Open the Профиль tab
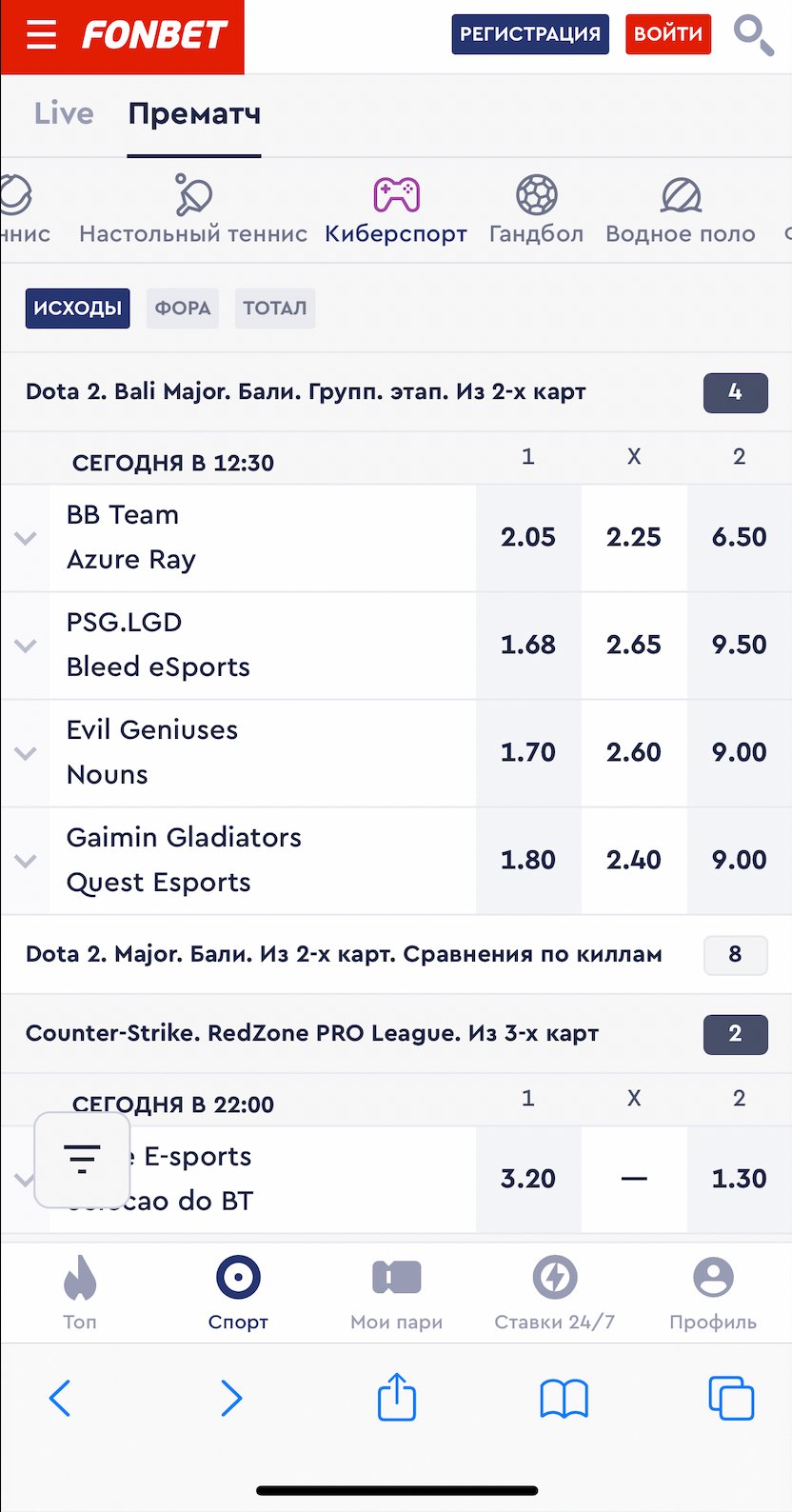 click(712, 1291)
